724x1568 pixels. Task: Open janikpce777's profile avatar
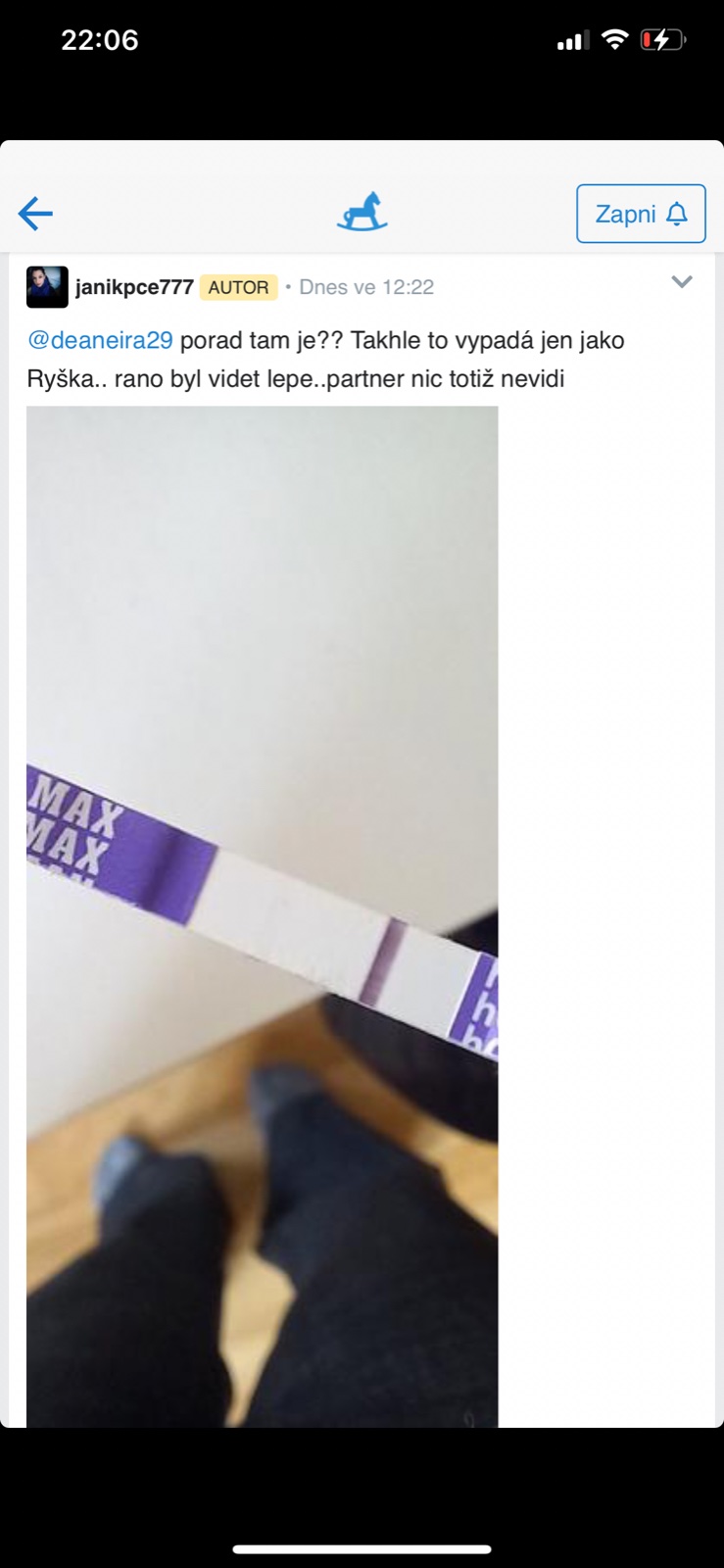click(47, 287)
